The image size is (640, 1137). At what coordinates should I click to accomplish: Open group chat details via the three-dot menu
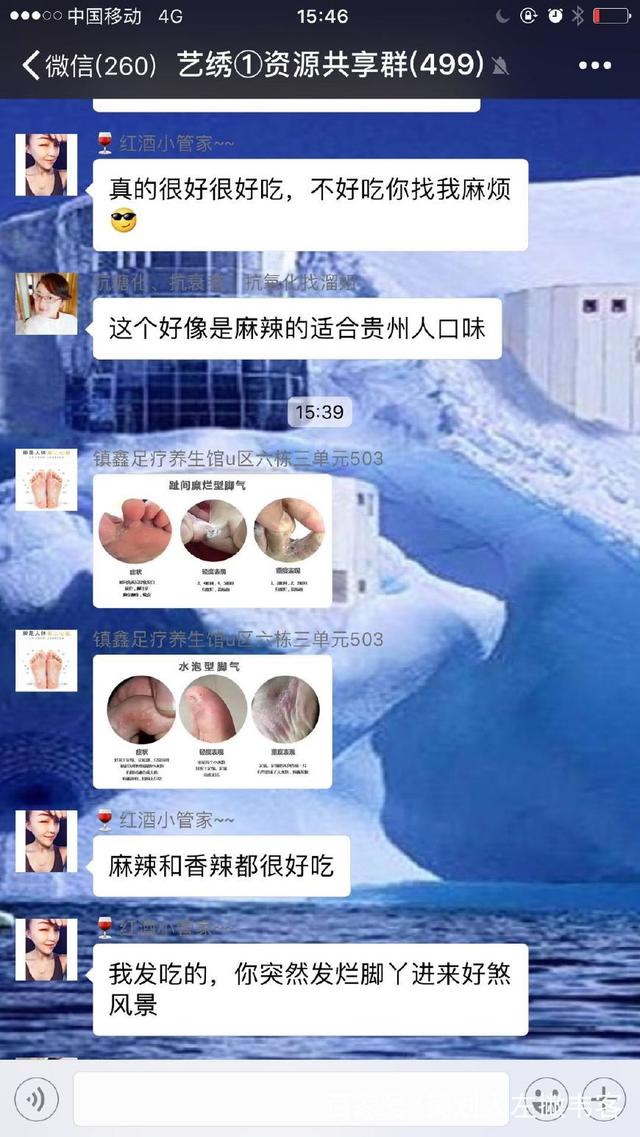[594, 66]
